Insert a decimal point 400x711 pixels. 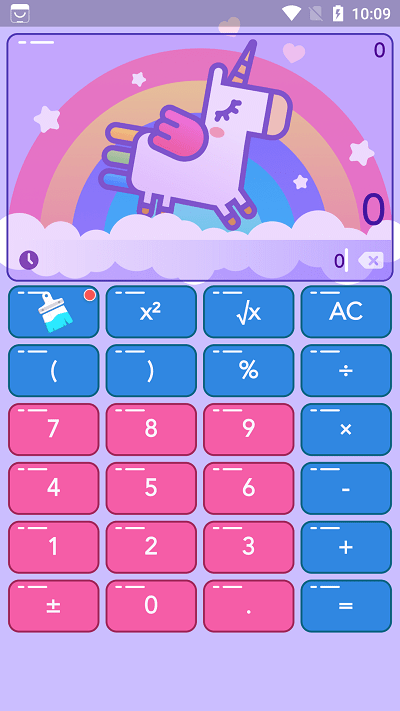pyautogui.click(x=249, y=607)
